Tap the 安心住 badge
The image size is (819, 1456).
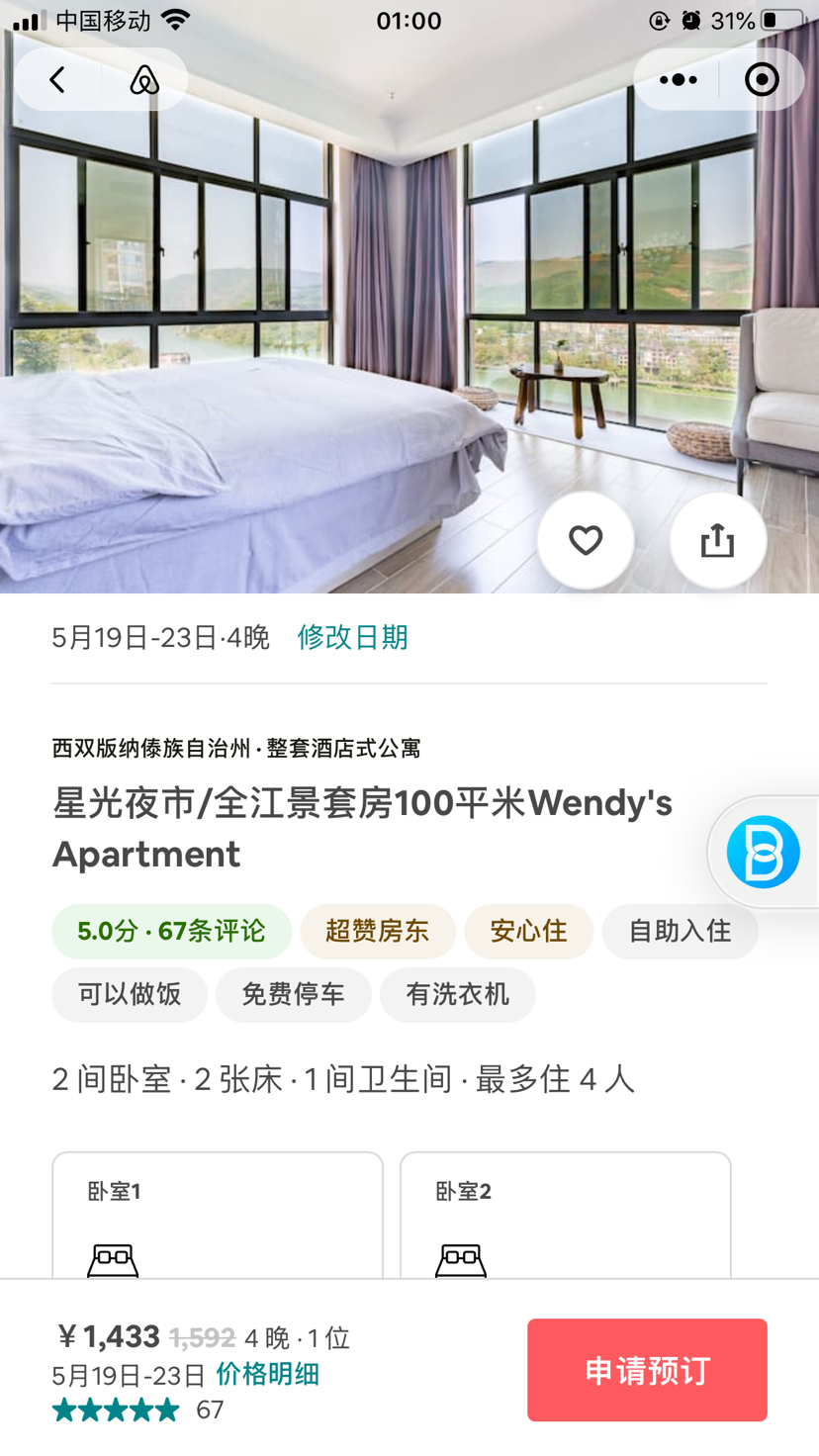tap(528, 932)
